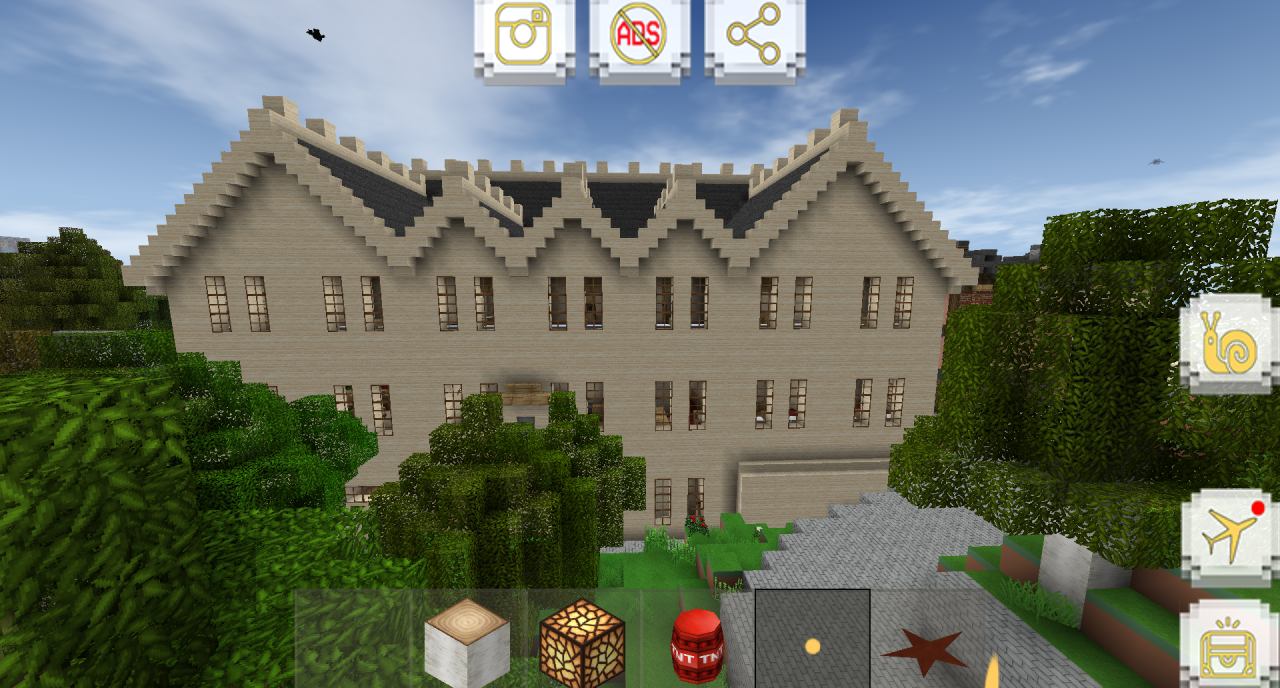This screenshot has height=688, width=1280.
Task: Enable fly mode with airplane button
Action: click(1229, 536)
